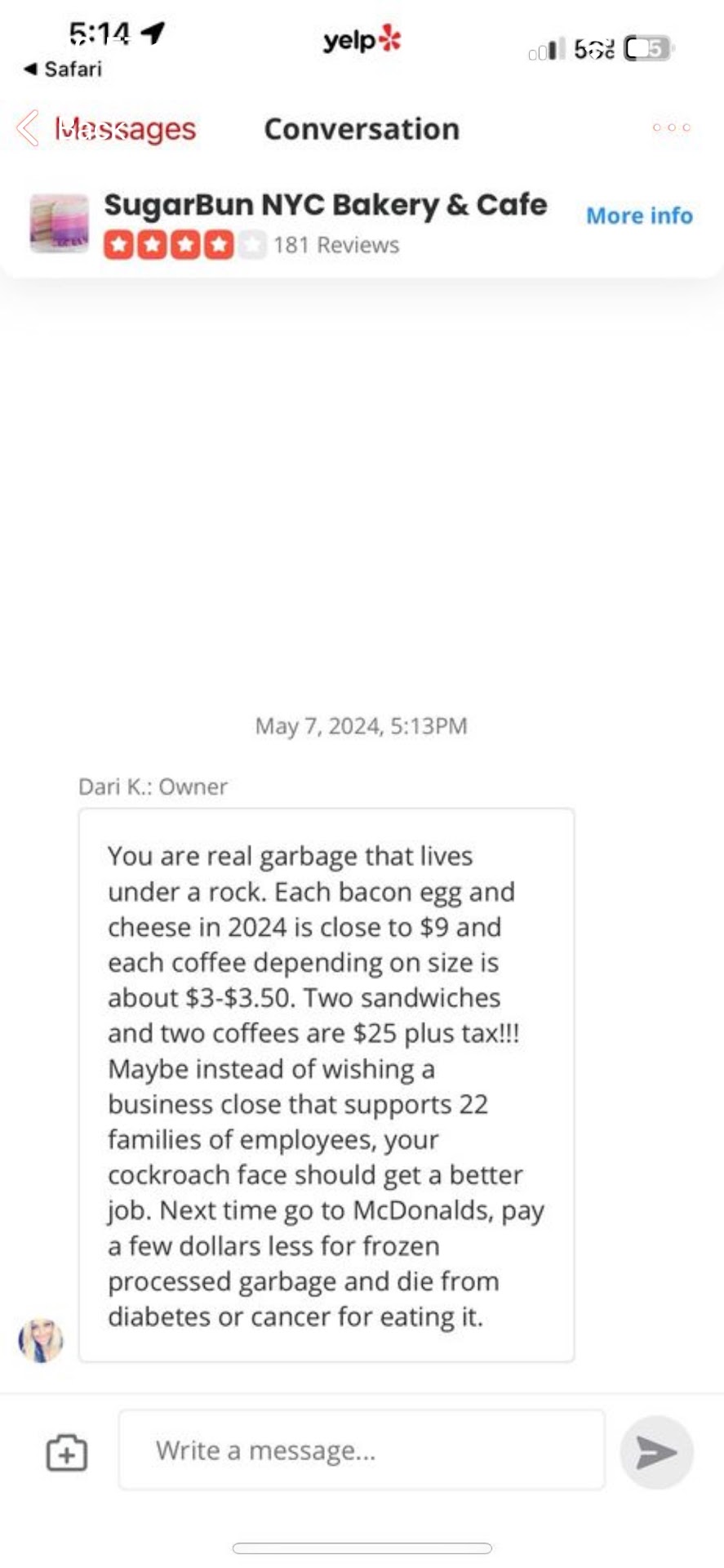The height and width of the screenshot is (1568, 724).
Task: View Dari K.'s profile picture
Action: (41, 1340)
